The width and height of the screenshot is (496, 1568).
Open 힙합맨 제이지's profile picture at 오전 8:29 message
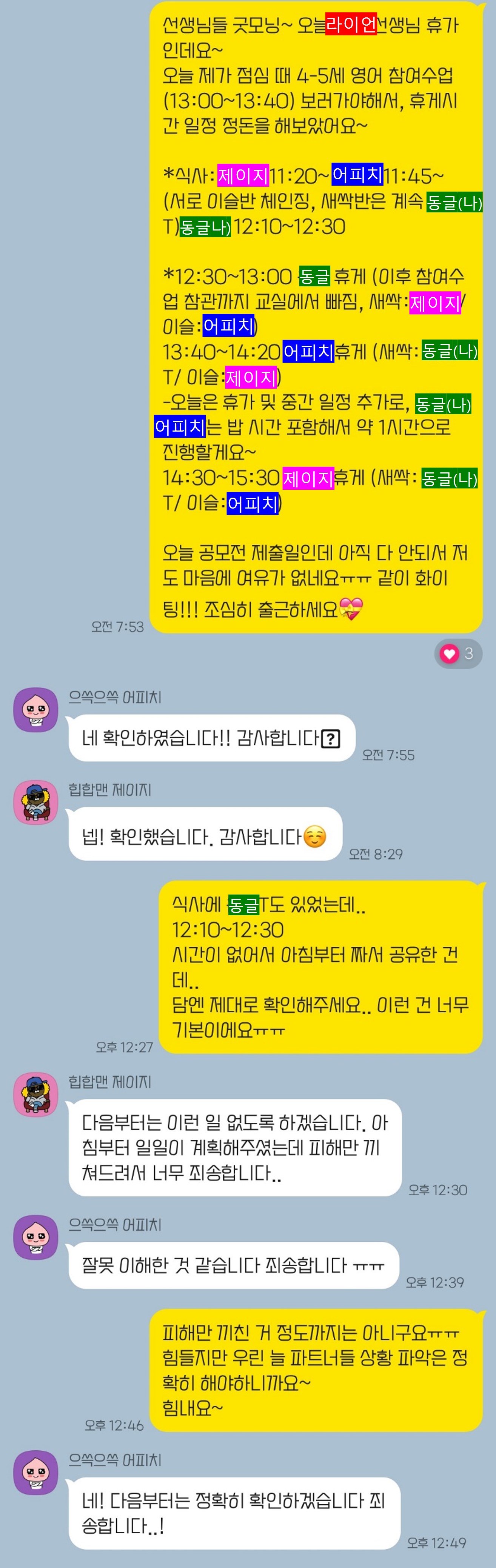pos(36,802)
